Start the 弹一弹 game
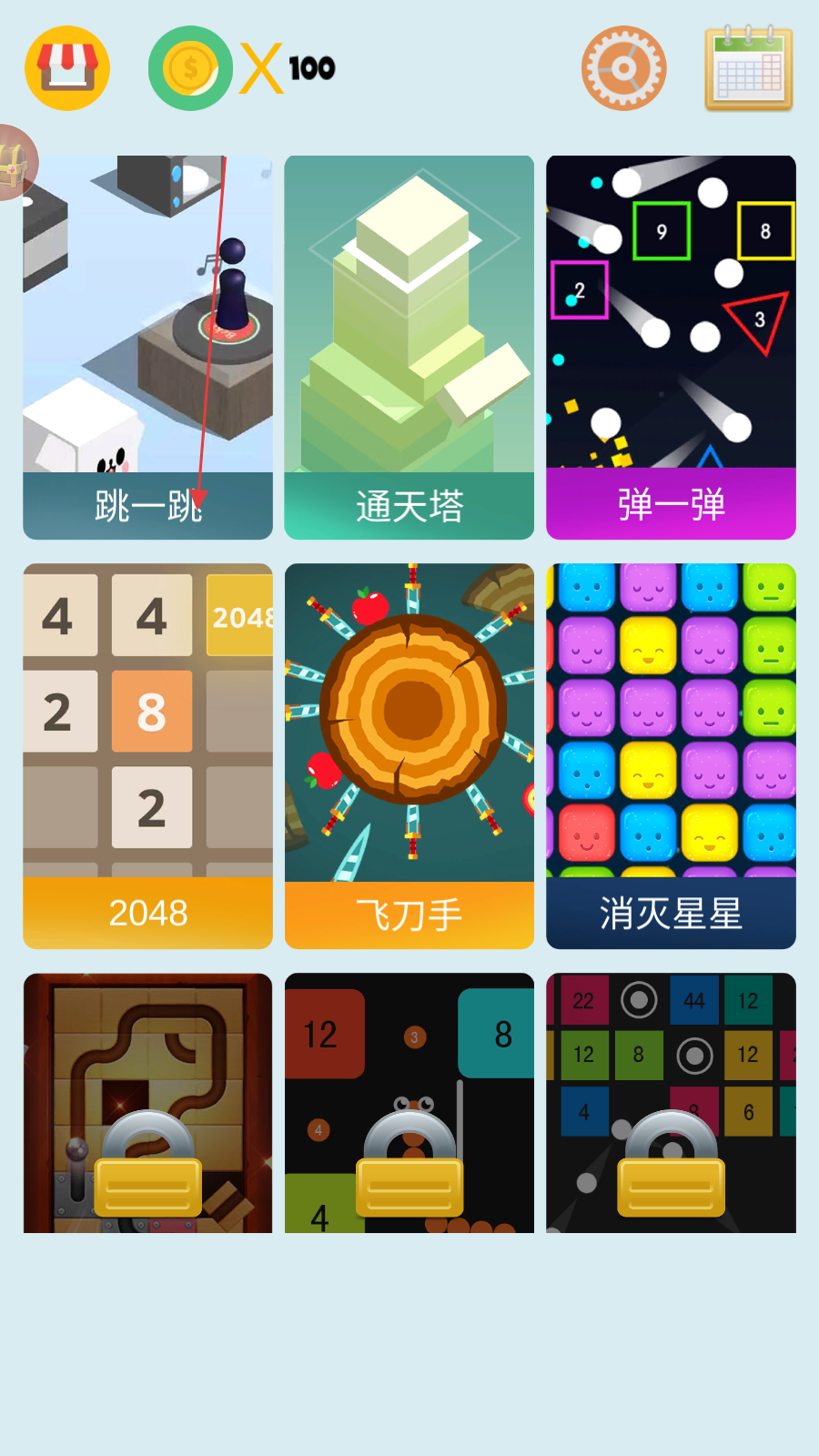Viewport: 819px width, 1456px height. pos(671,348)
